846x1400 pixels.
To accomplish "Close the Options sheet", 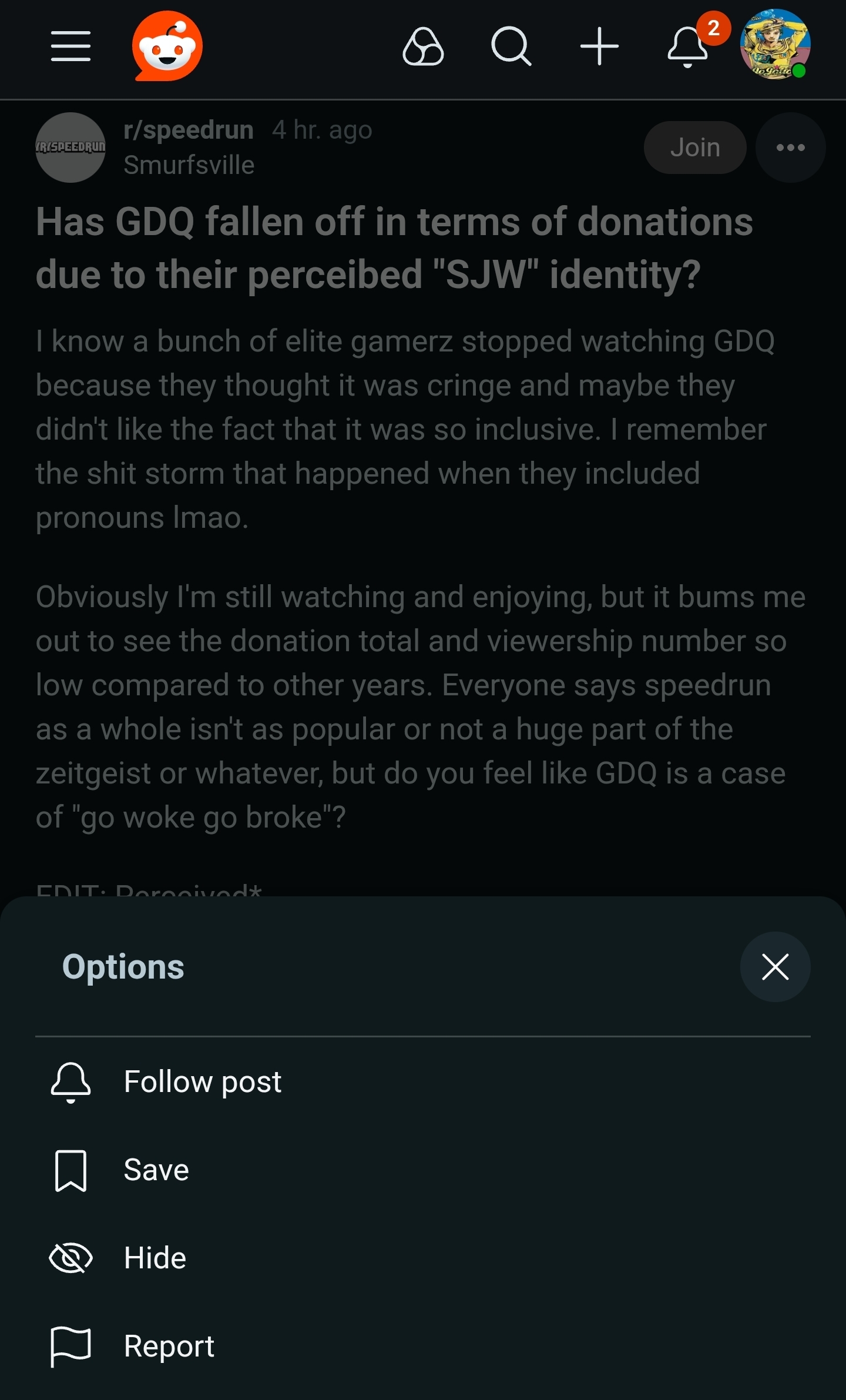I will click(775, 967).
